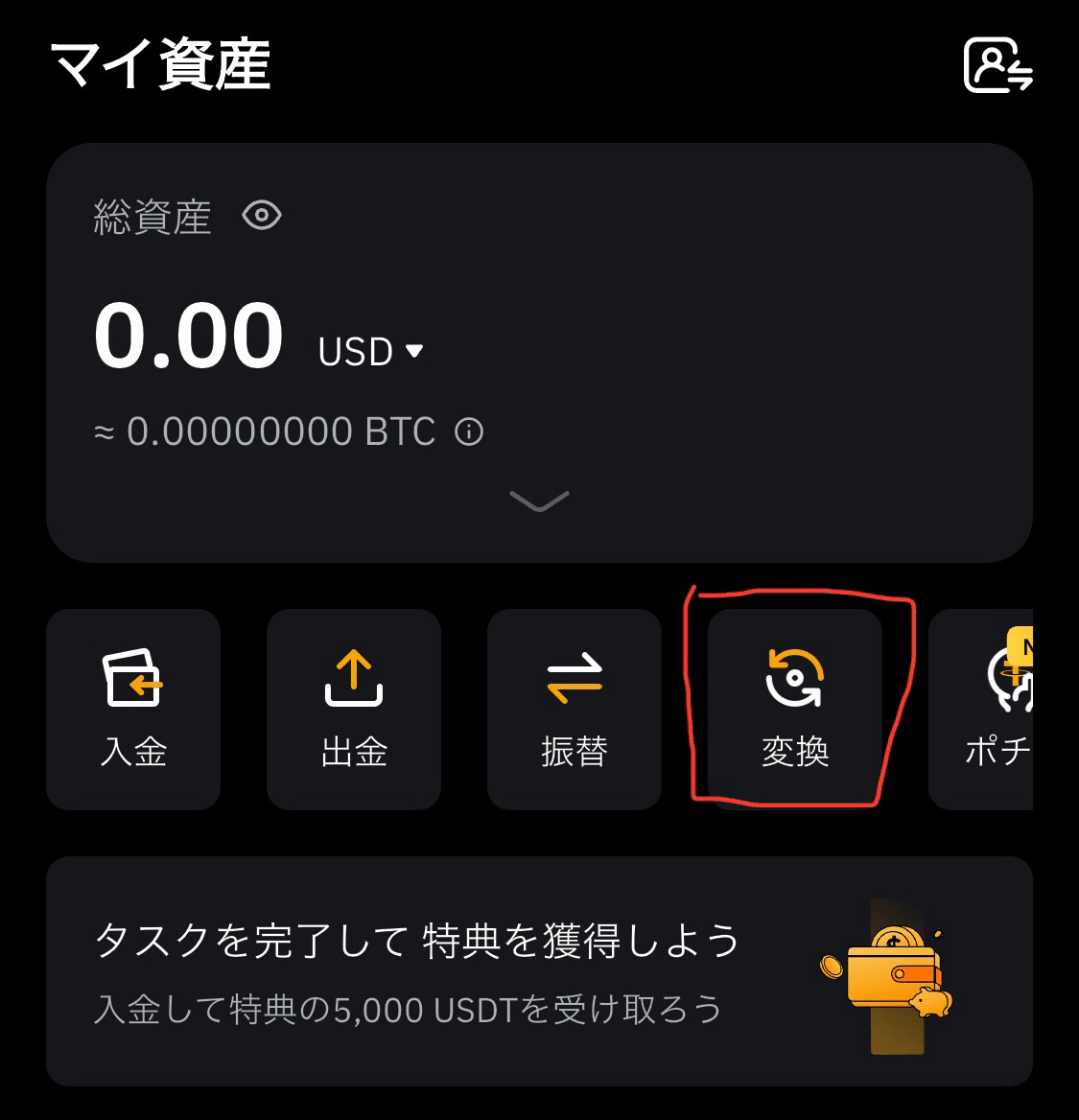Expand the asset card with the down chevron

539,499
